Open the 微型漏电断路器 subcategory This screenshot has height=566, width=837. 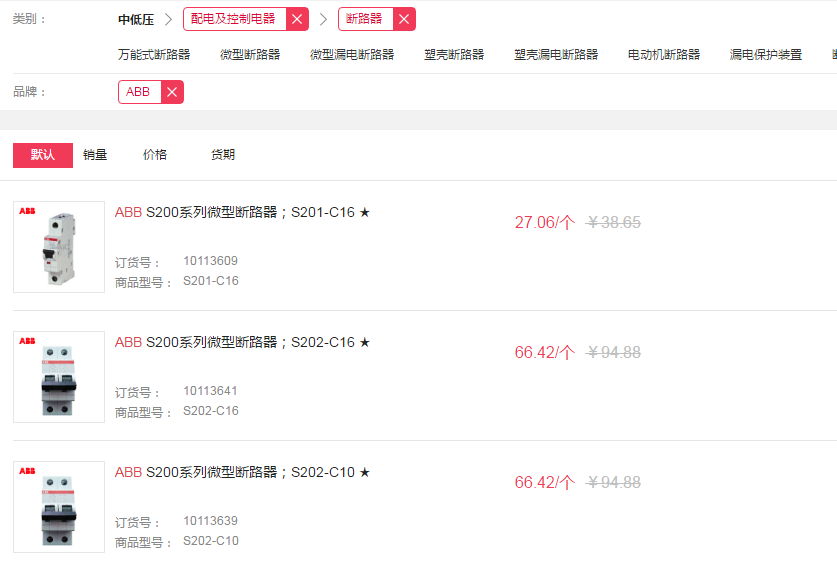coord(352,55)
